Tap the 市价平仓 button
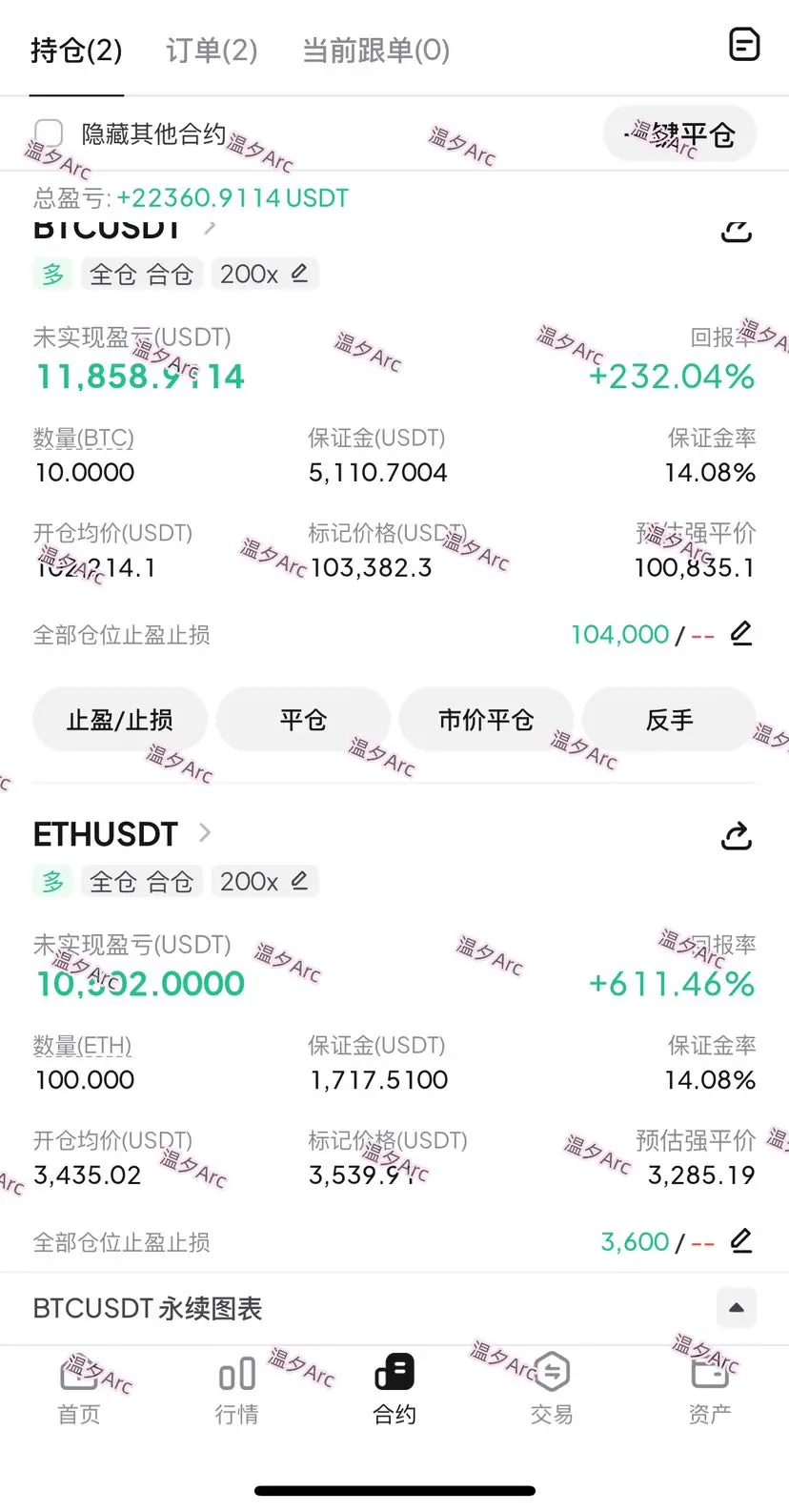The height and width of the screenshot is (1512, 789). [x=486, y=720]
